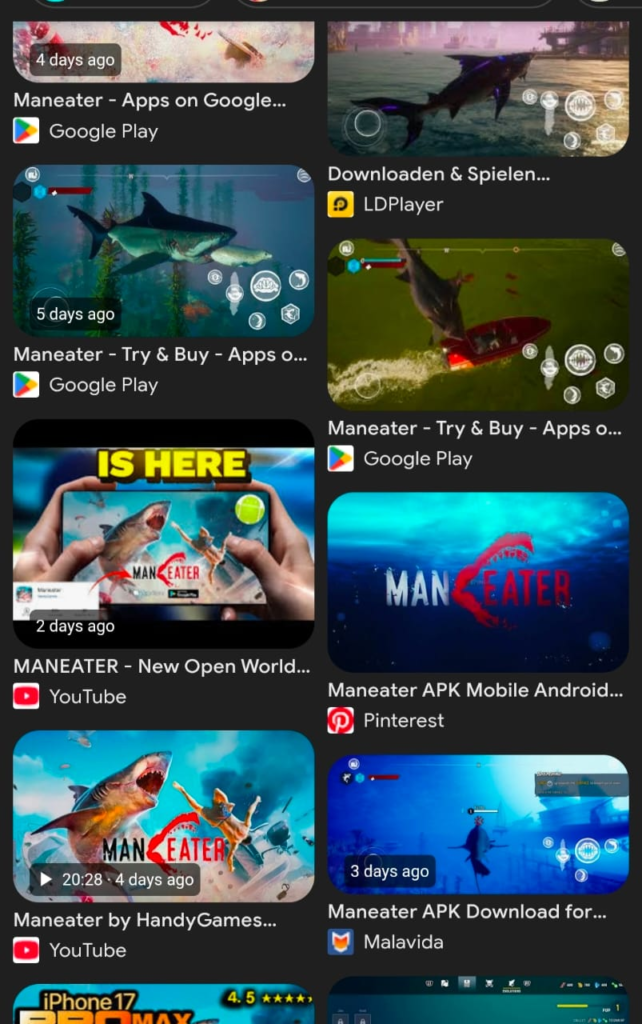Play the "Maneater by HandyGames" YouTube video

(x=163, y=816)
